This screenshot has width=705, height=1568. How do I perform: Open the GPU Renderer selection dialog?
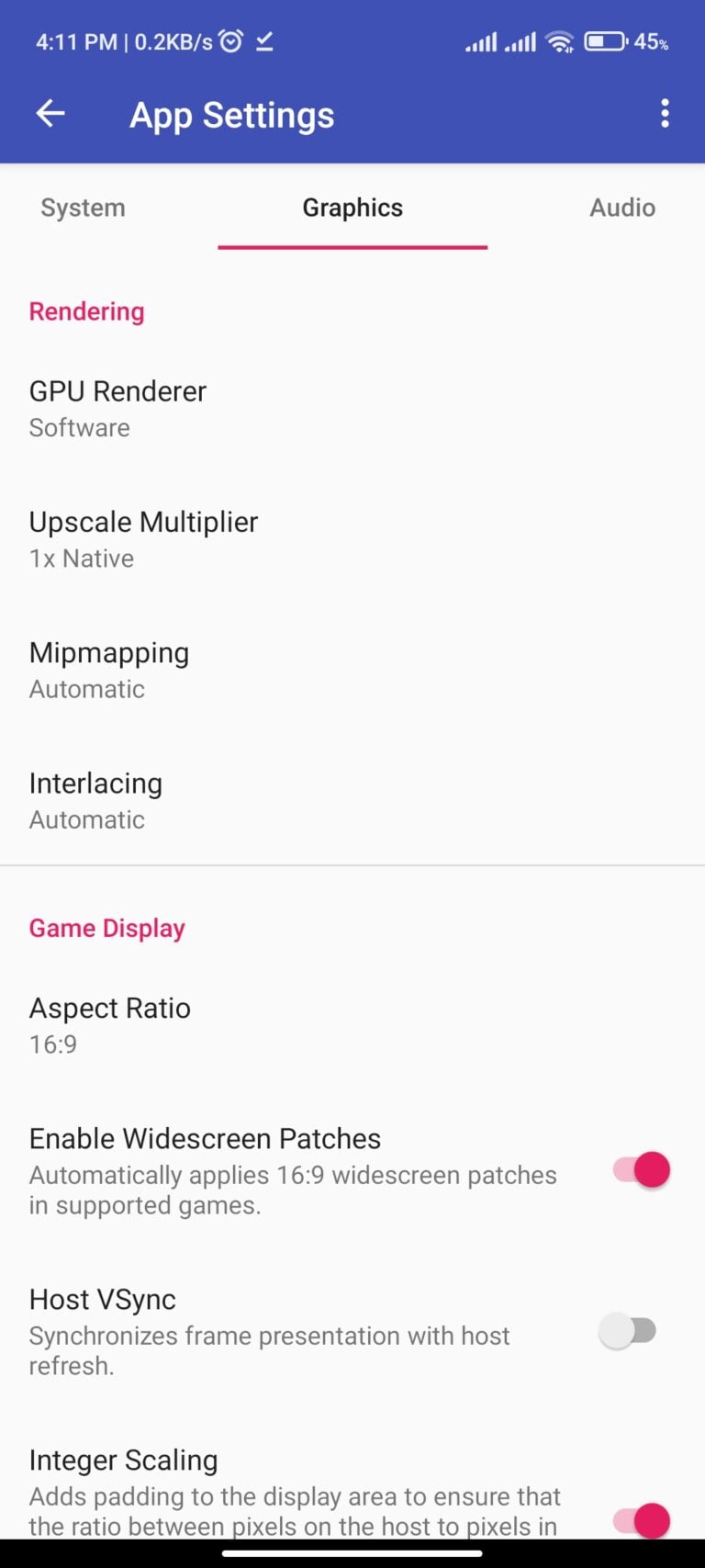352,407
